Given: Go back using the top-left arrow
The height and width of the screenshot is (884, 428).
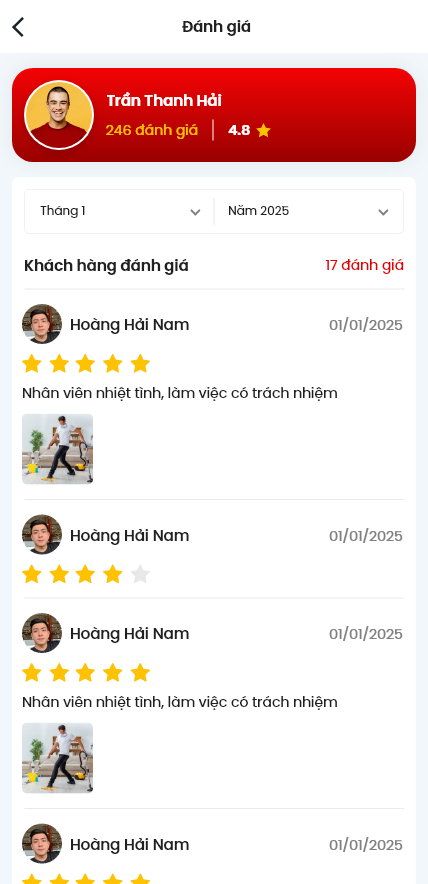Looking at the screenshot, I should pos(18,26).
